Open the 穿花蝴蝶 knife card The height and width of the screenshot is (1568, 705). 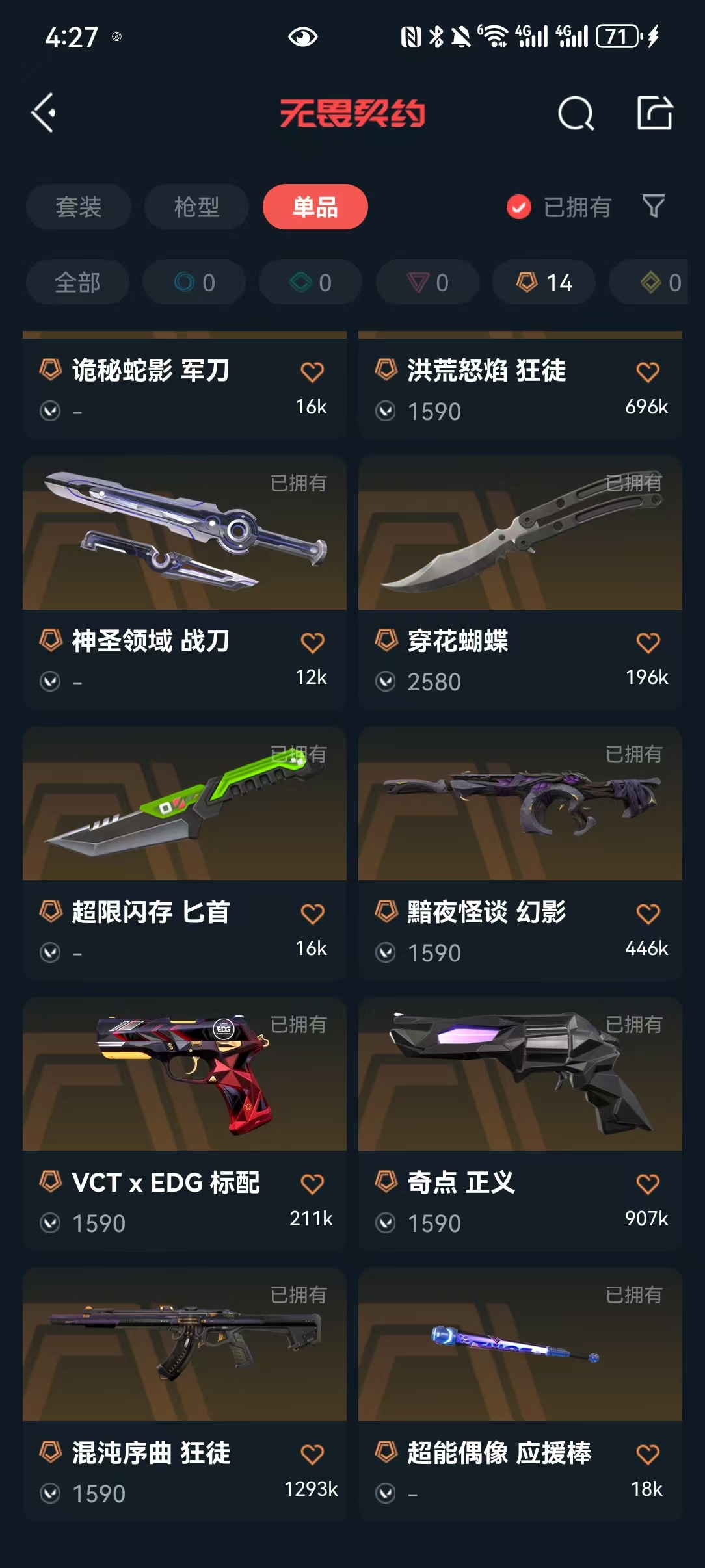coord(520,582)
